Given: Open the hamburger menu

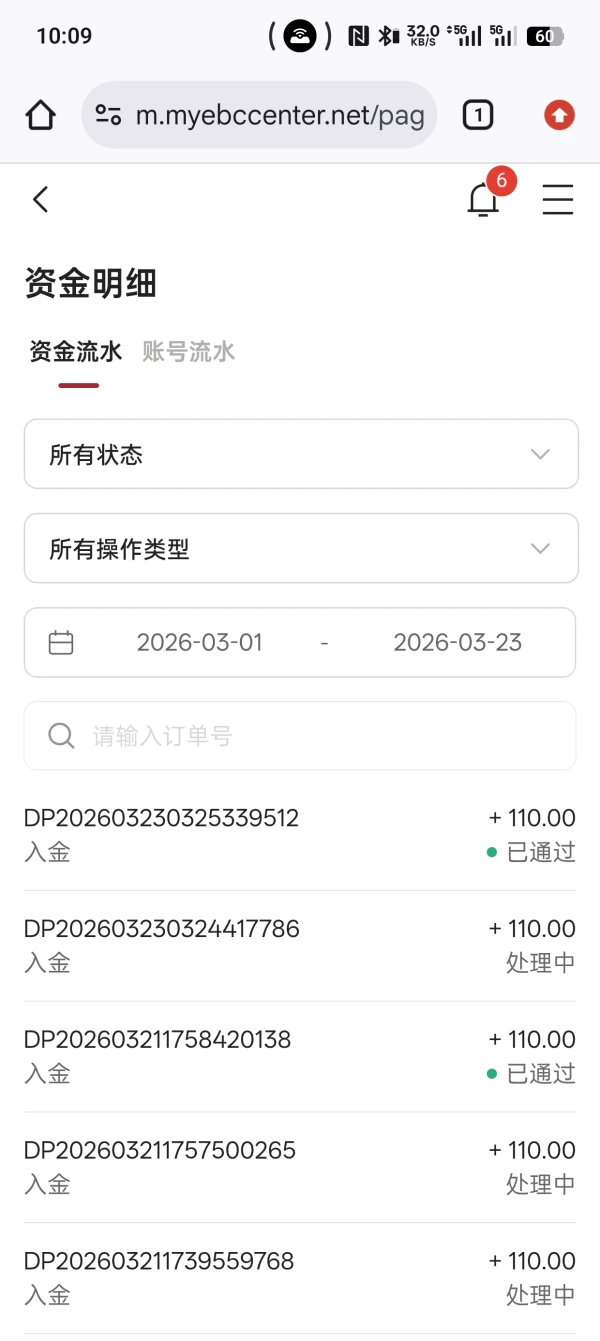Looking at the screenshot, I should 557,200.
